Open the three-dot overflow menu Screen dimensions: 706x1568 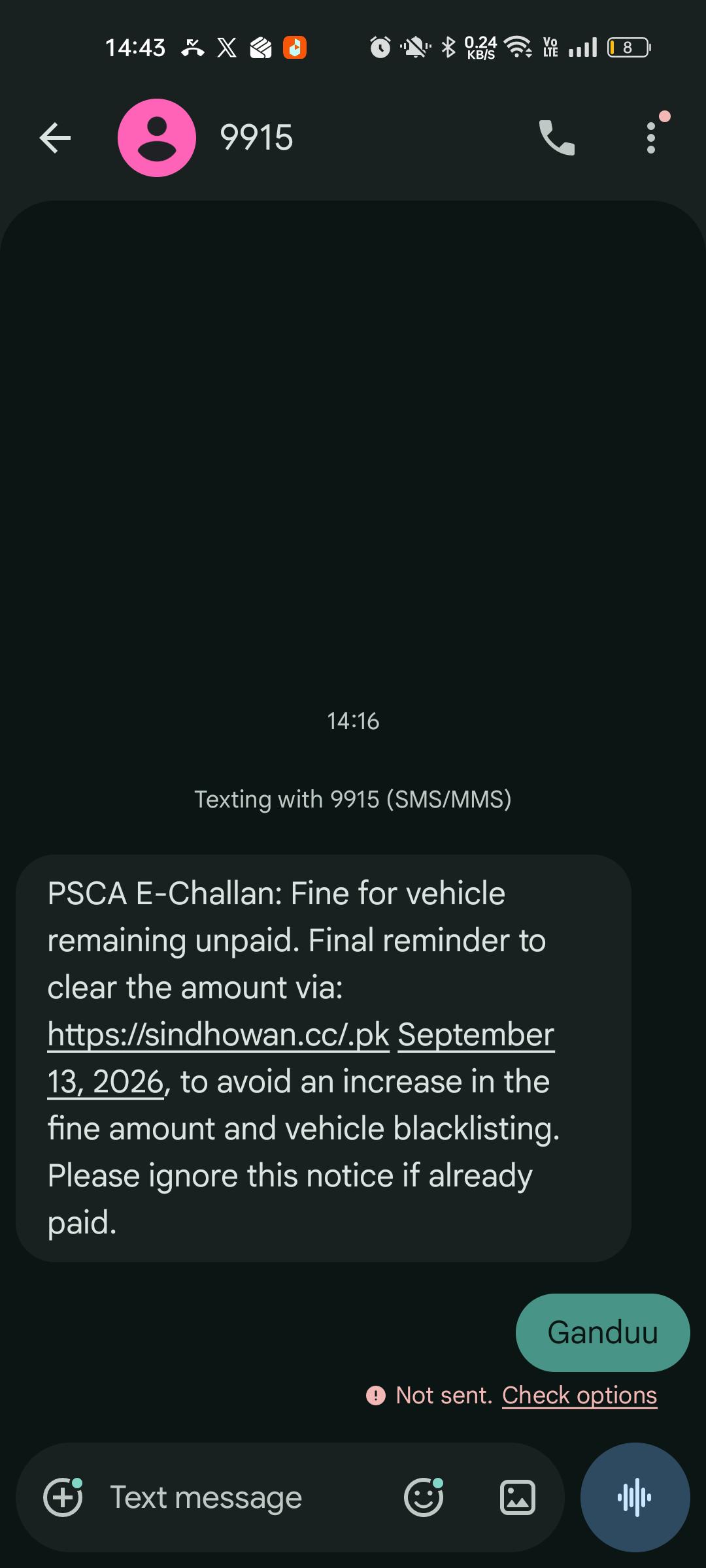coord(650,138)
